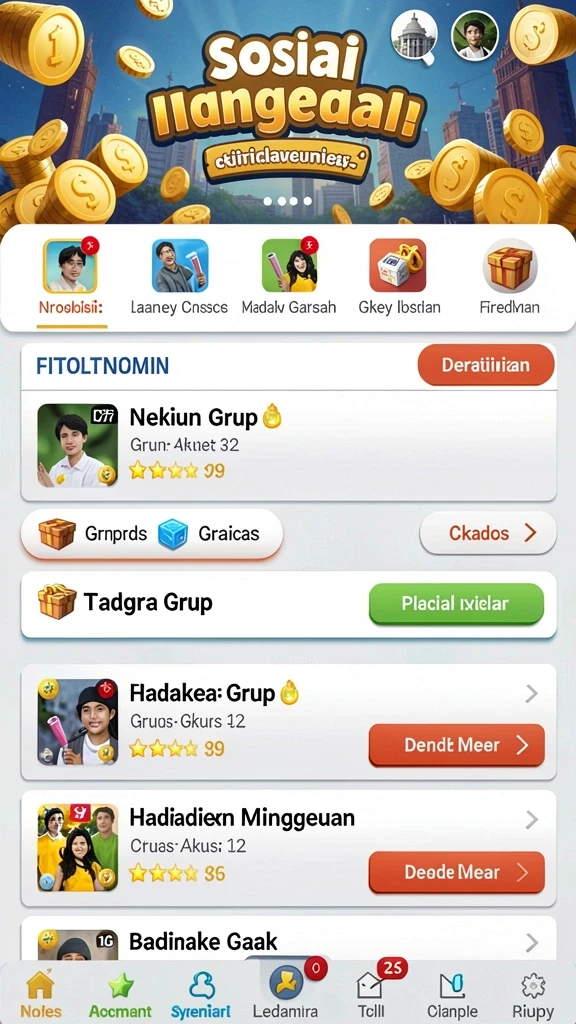Tap the green Placial ixielar button
The height and width of the screenshot is (1024, 576).
[456, 603]
